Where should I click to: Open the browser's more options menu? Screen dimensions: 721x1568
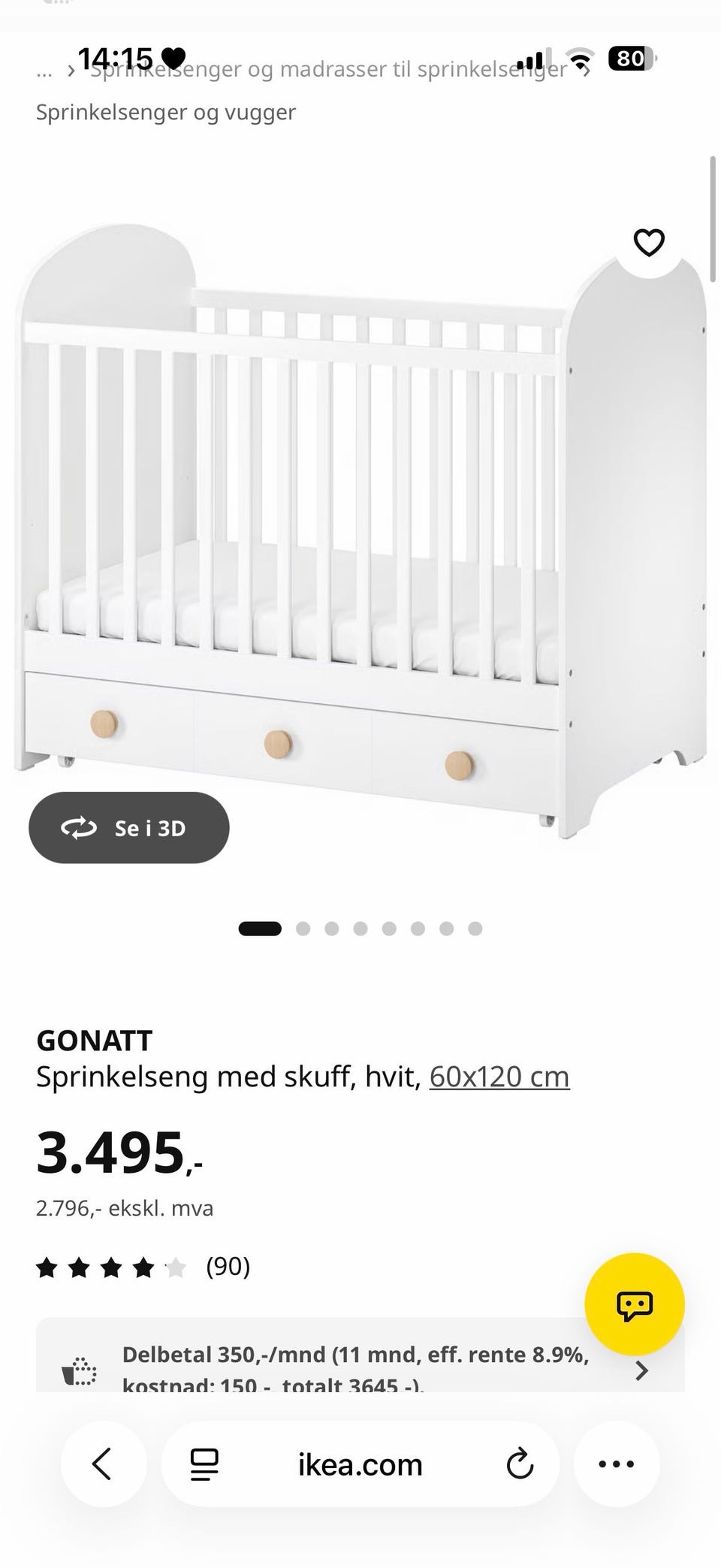click(x=617, y=1464)
